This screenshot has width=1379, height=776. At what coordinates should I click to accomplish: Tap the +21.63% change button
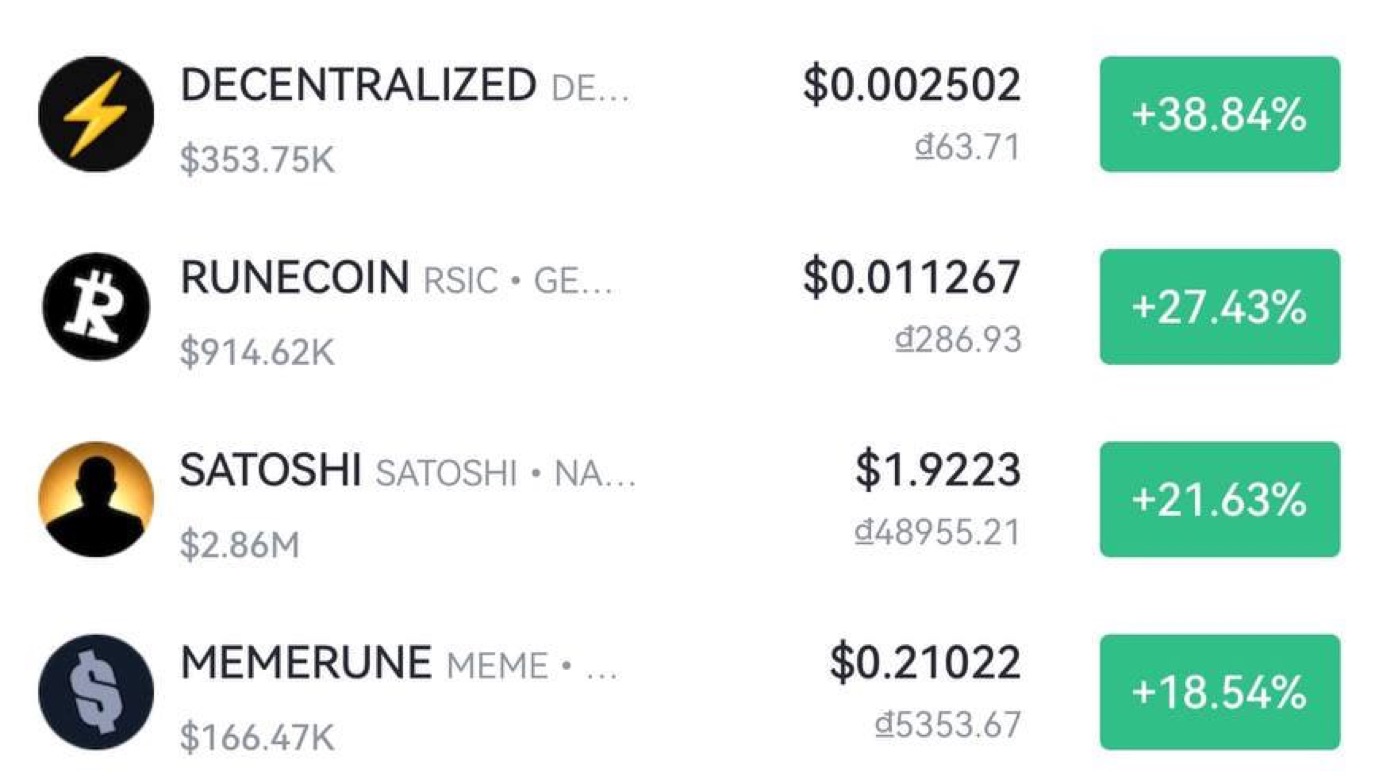pos(1219,499)
